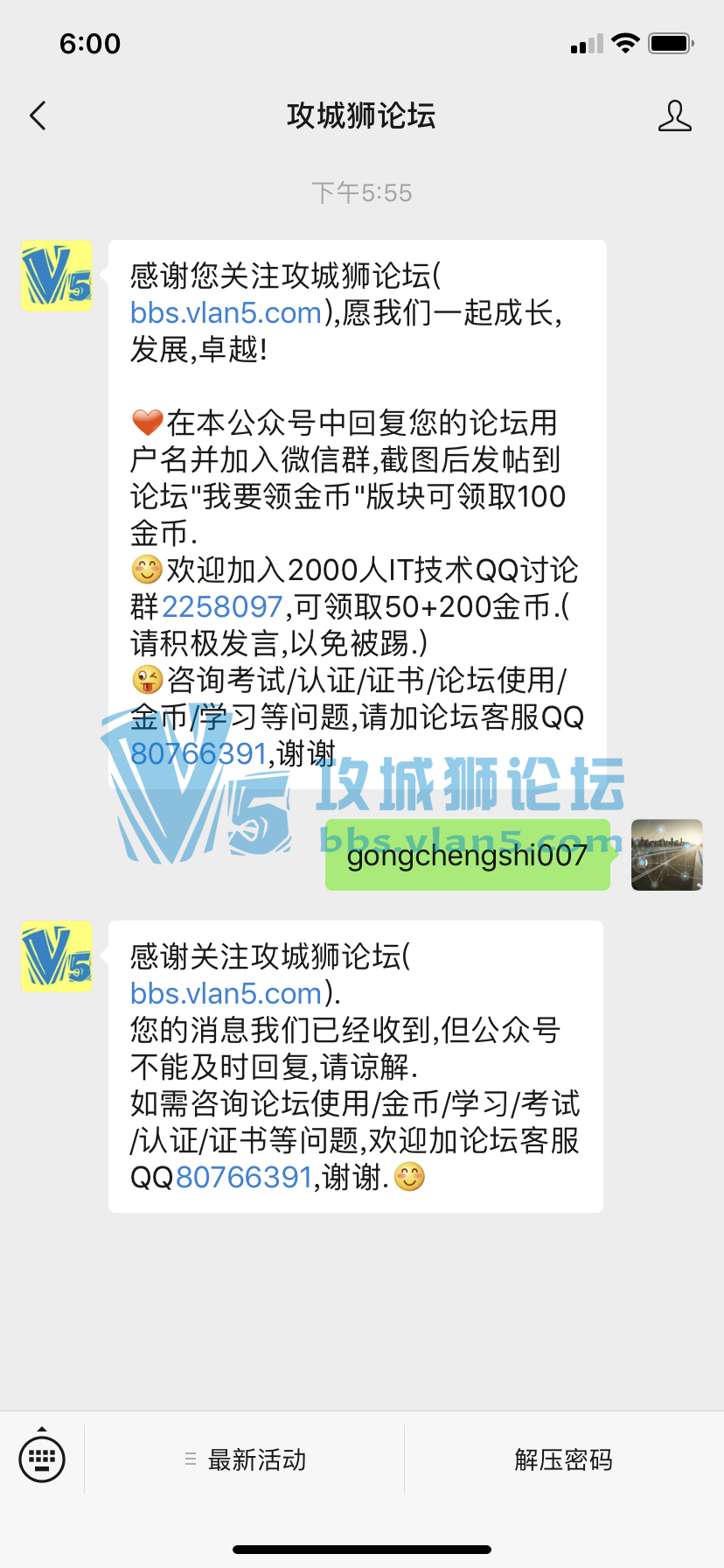Tap the QQ group number 2258097
Screen dimensions: 724x1568
pos(222,606)
